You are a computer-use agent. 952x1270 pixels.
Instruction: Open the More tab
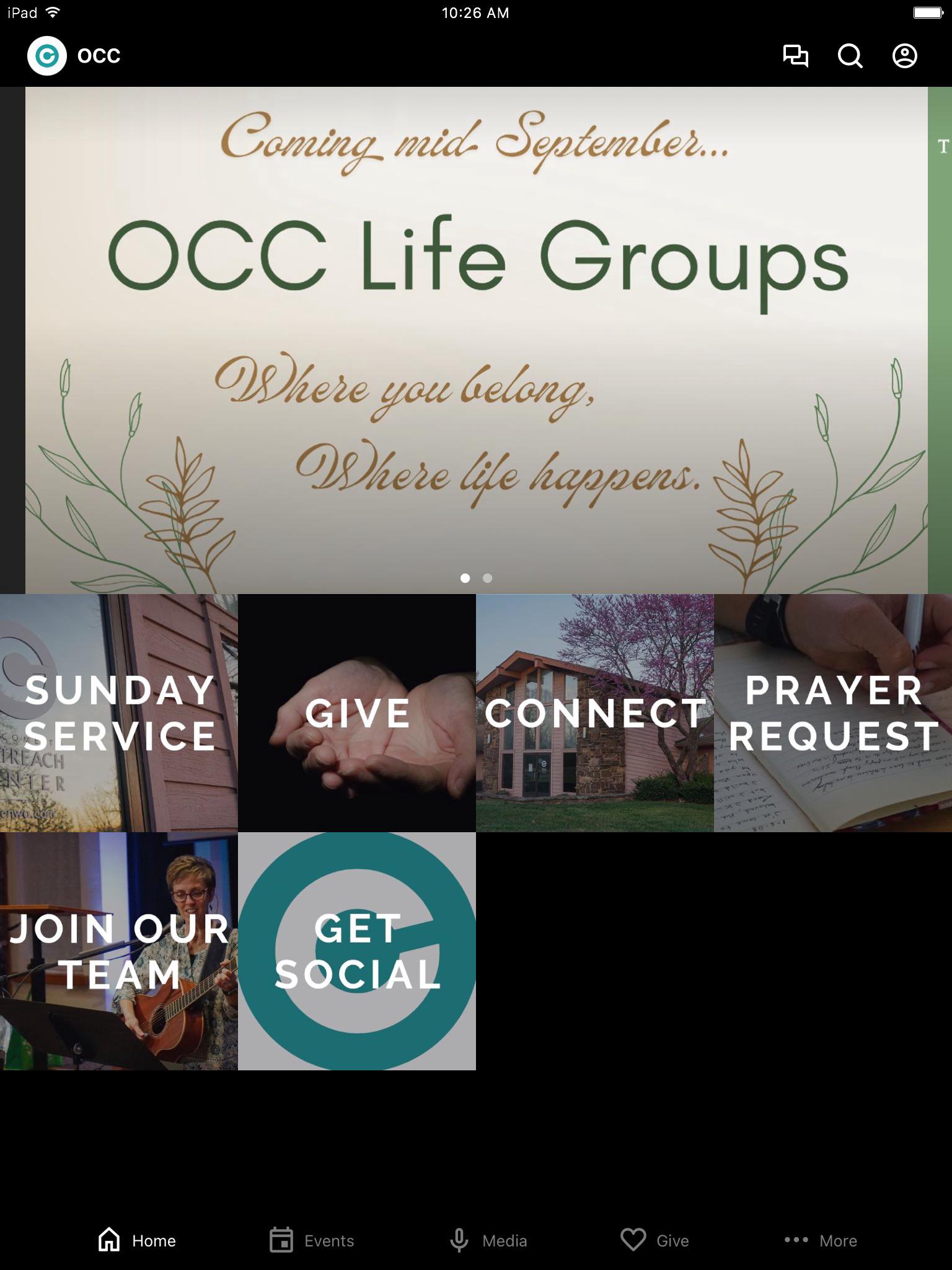click(820, 1240)
